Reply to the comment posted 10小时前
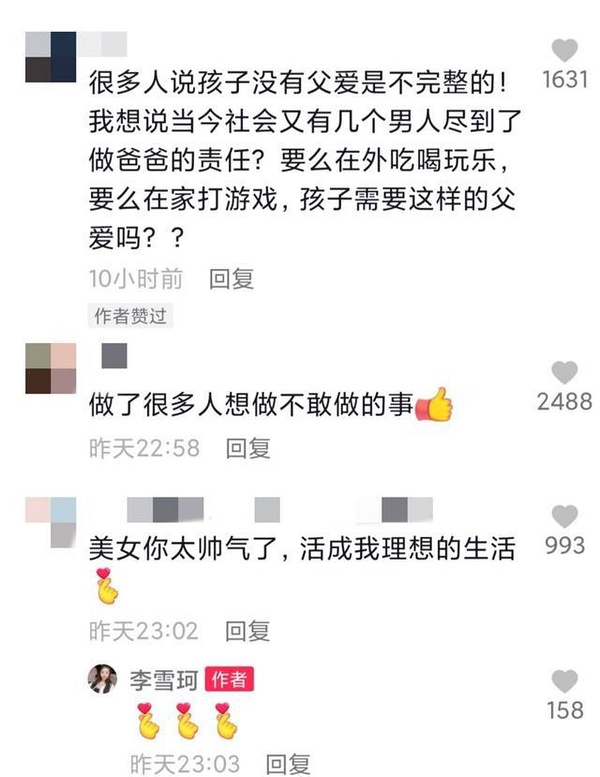600x777 pixels. click(231, 280)
